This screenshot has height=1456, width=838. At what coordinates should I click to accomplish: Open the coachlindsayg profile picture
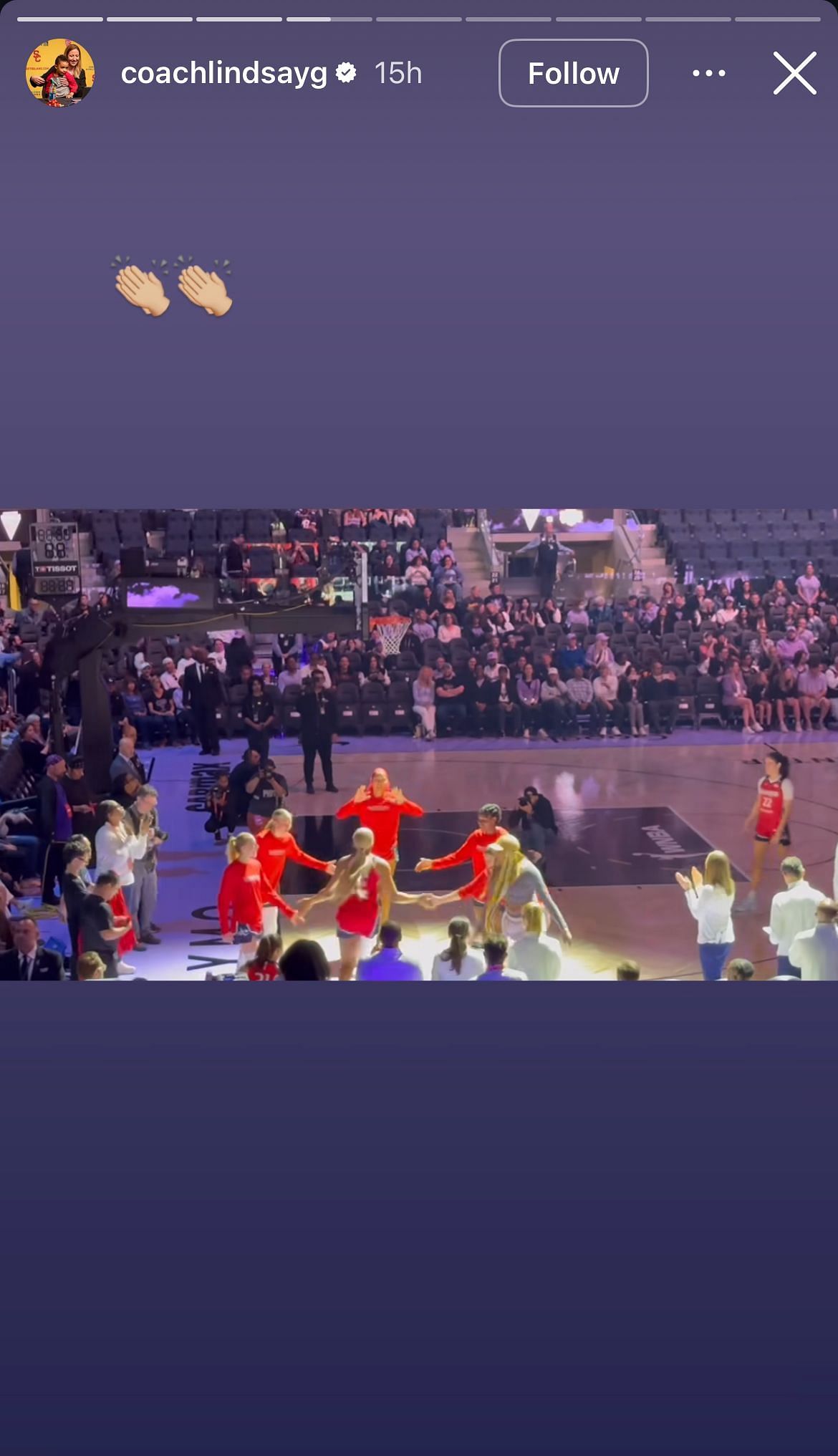coord(60,73)
